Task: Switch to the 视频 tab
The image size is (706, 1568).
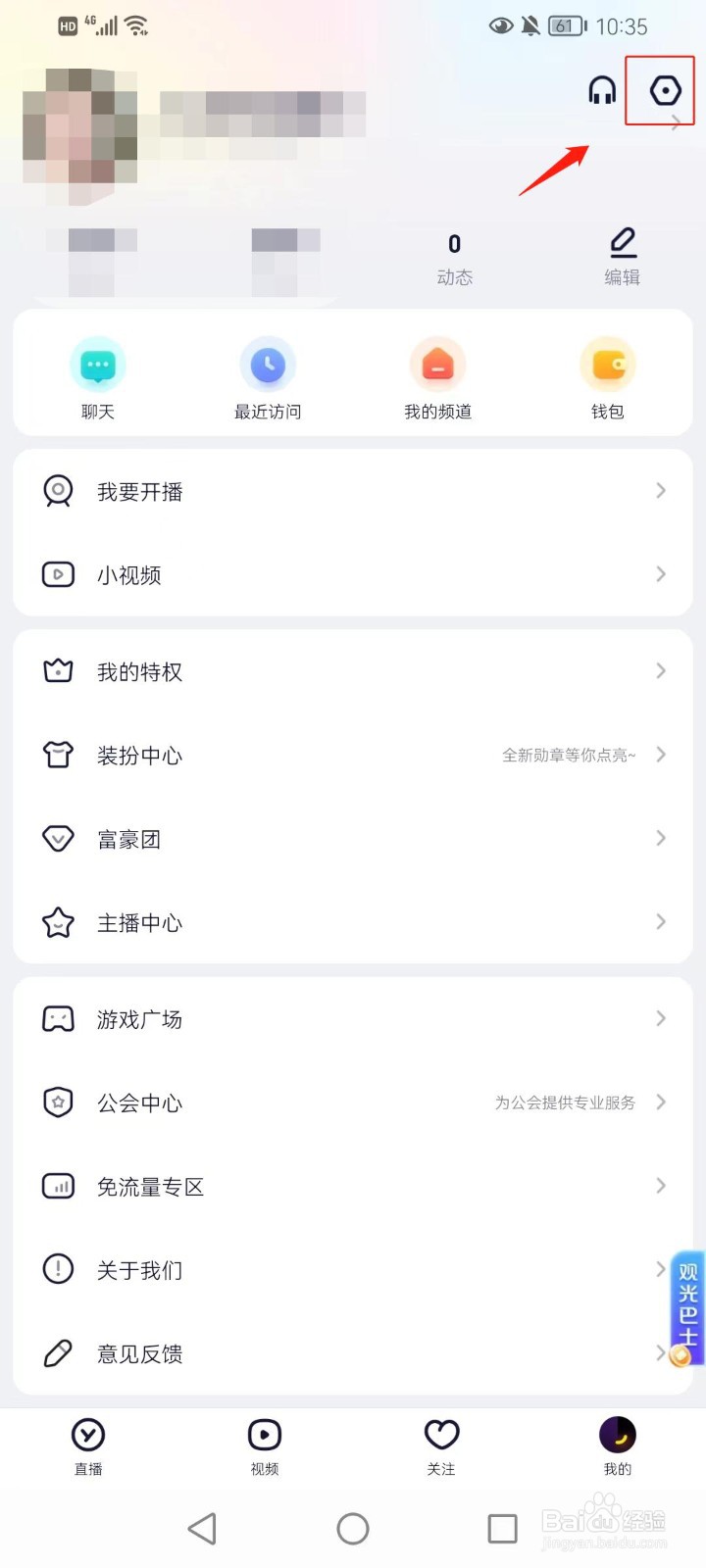Action: click(265, 1446)
